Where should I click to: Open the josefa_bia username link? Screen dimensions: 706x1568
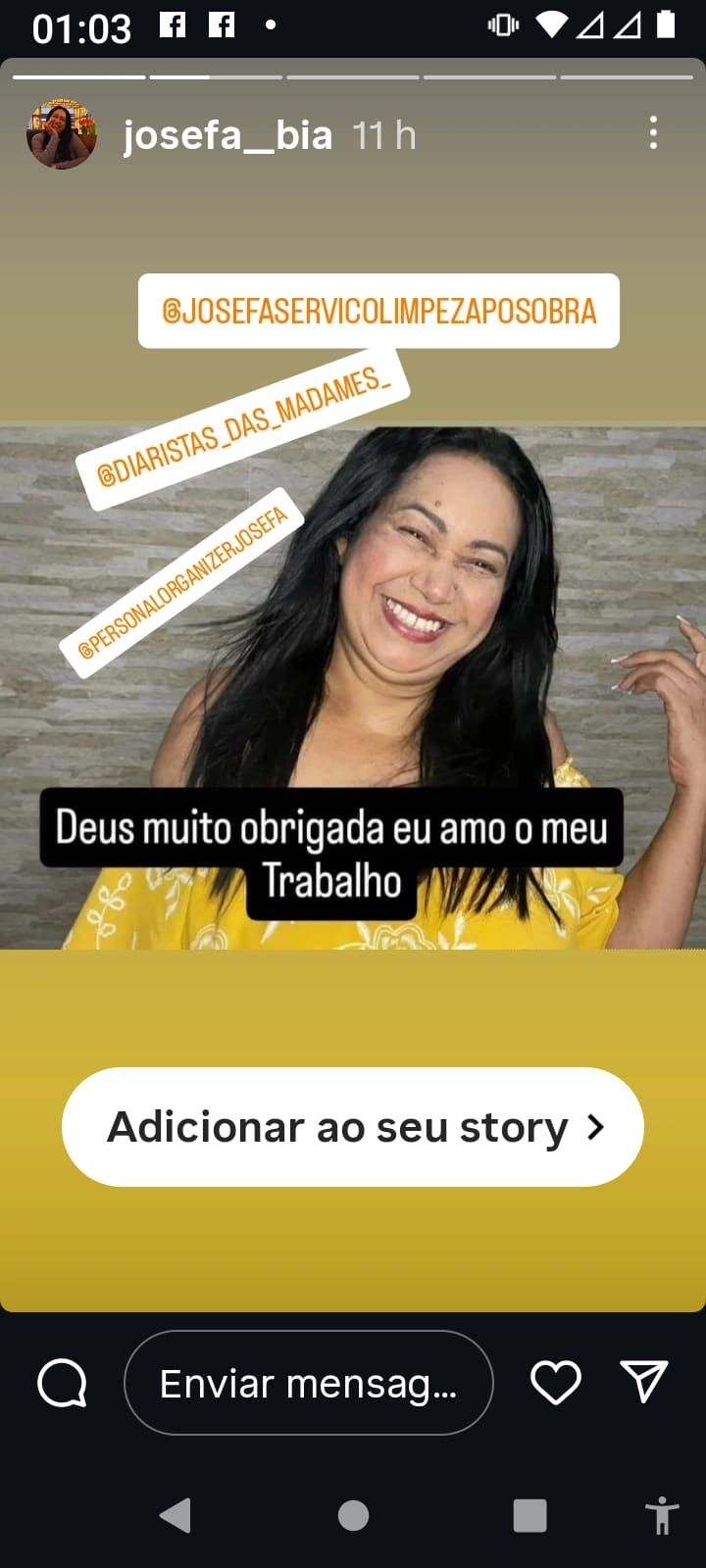(227, 135)
